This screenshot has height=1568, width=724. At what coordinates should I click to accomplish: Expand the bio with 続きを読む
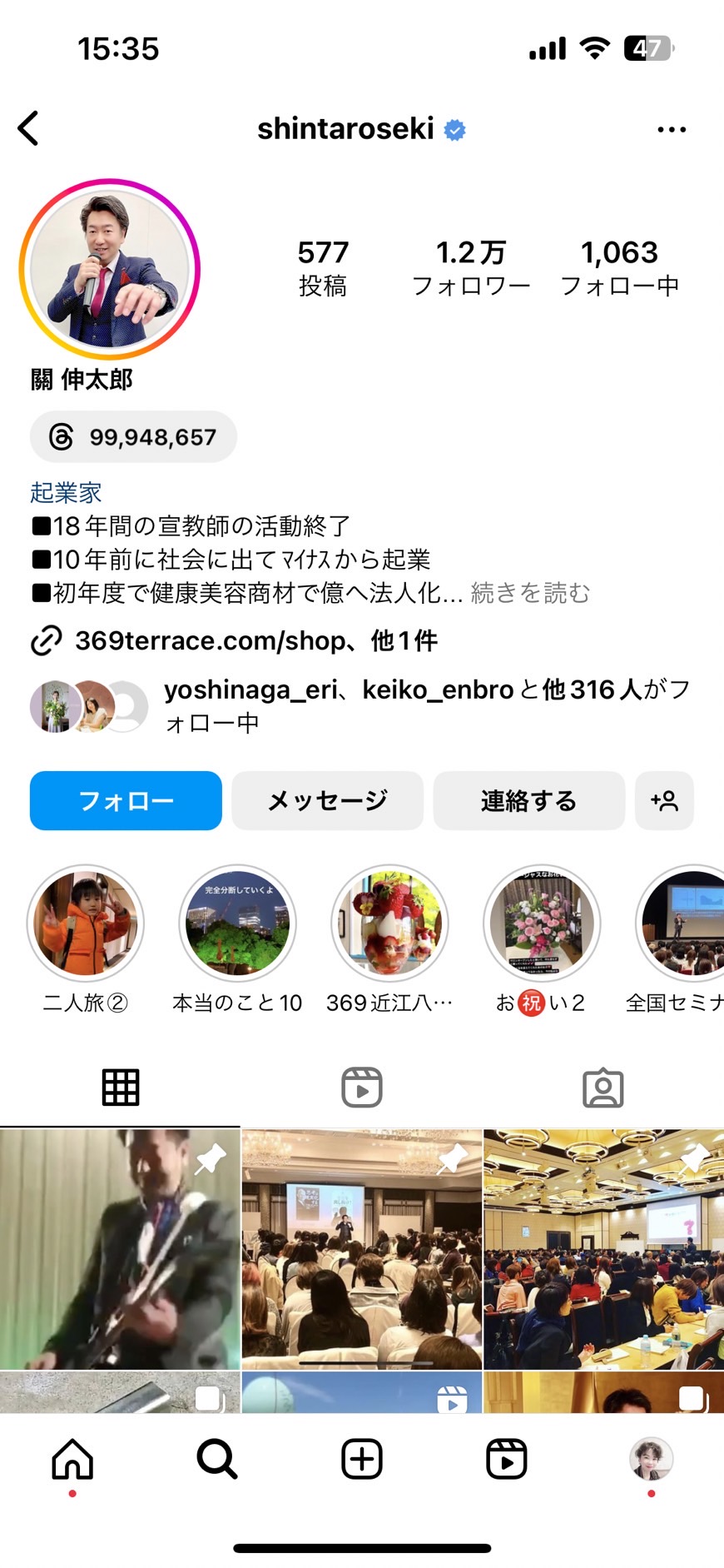530,593
